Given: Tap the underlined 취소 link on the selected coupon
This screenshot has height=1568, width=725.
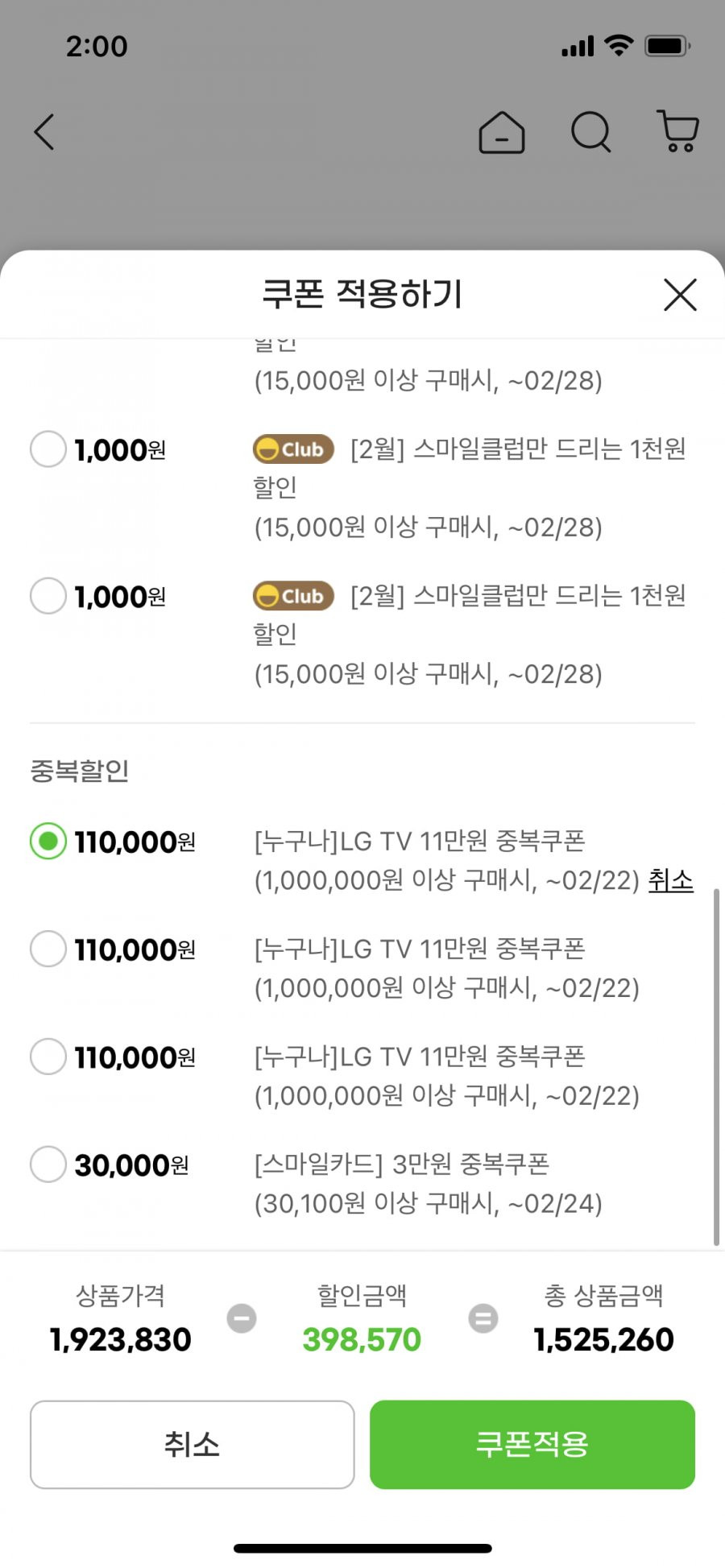Looking at the screenshot, I should (670, 880).
